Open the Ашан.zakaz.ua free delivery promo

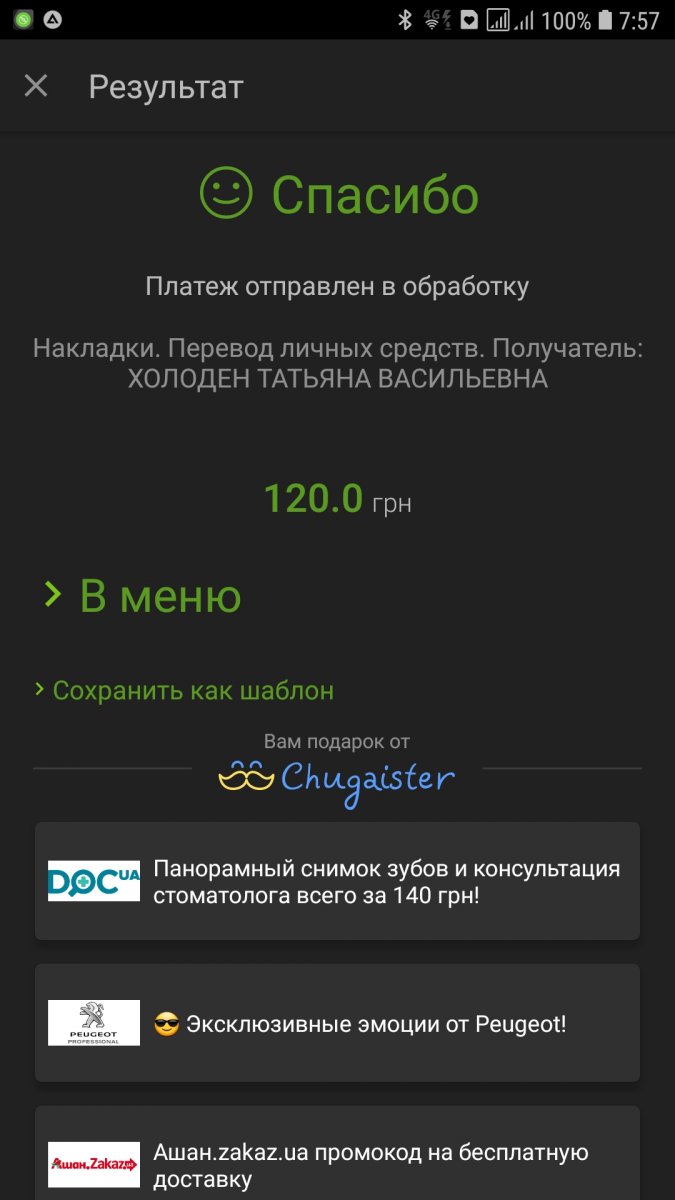[x=337, y=1153]
